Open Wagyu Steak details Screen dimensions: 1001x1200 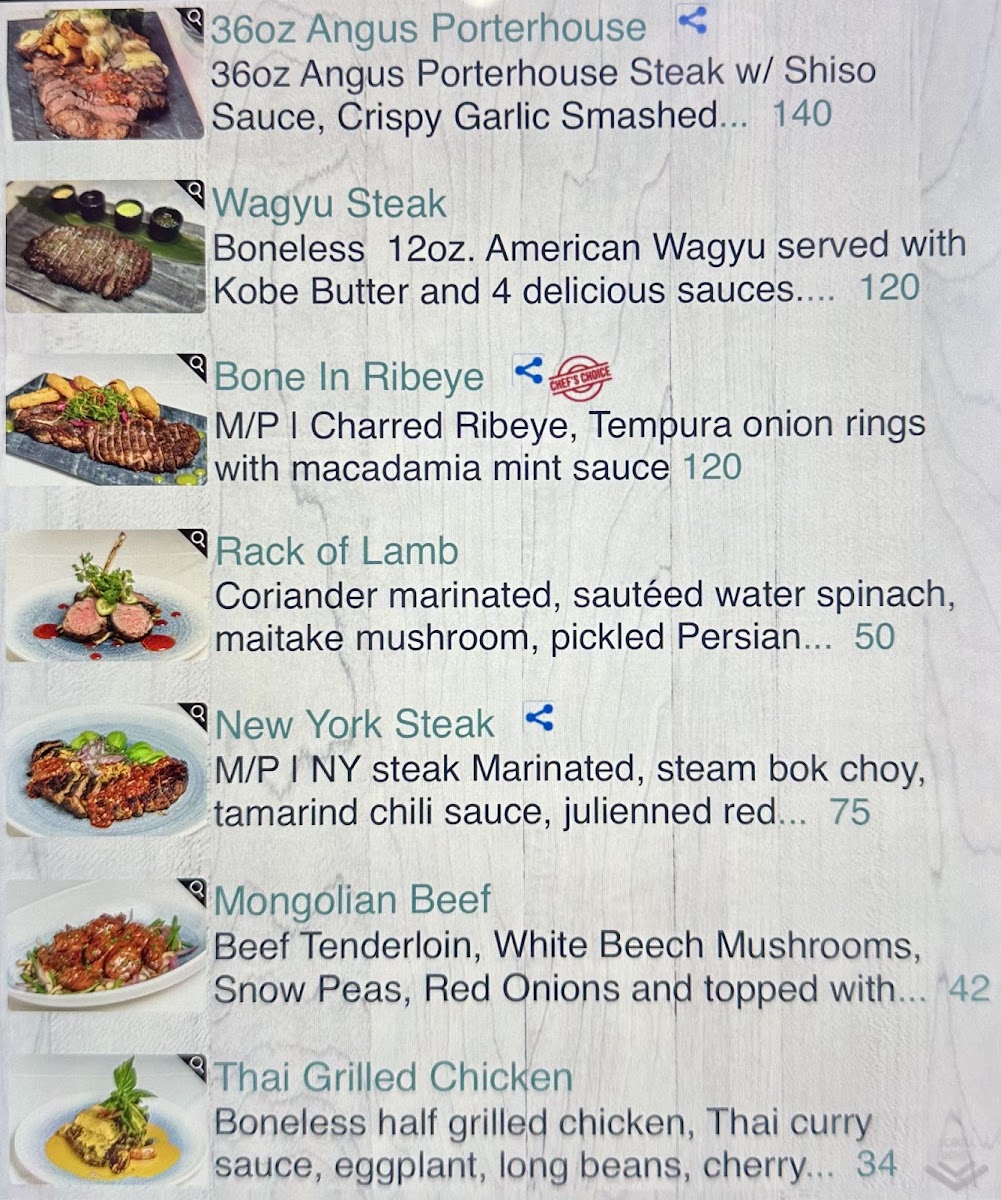point(330,204)
